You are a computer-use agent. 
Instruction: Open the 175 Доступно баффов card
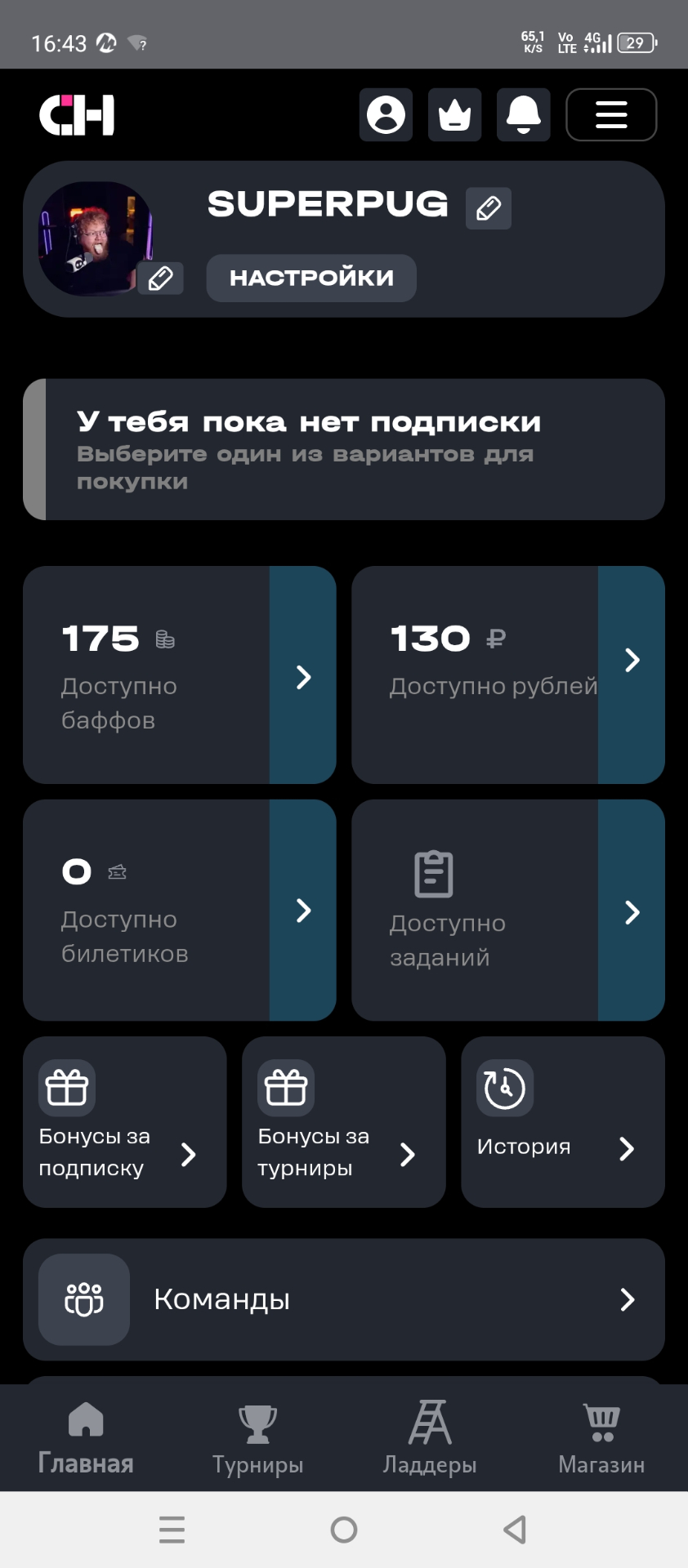click(180, 675)
